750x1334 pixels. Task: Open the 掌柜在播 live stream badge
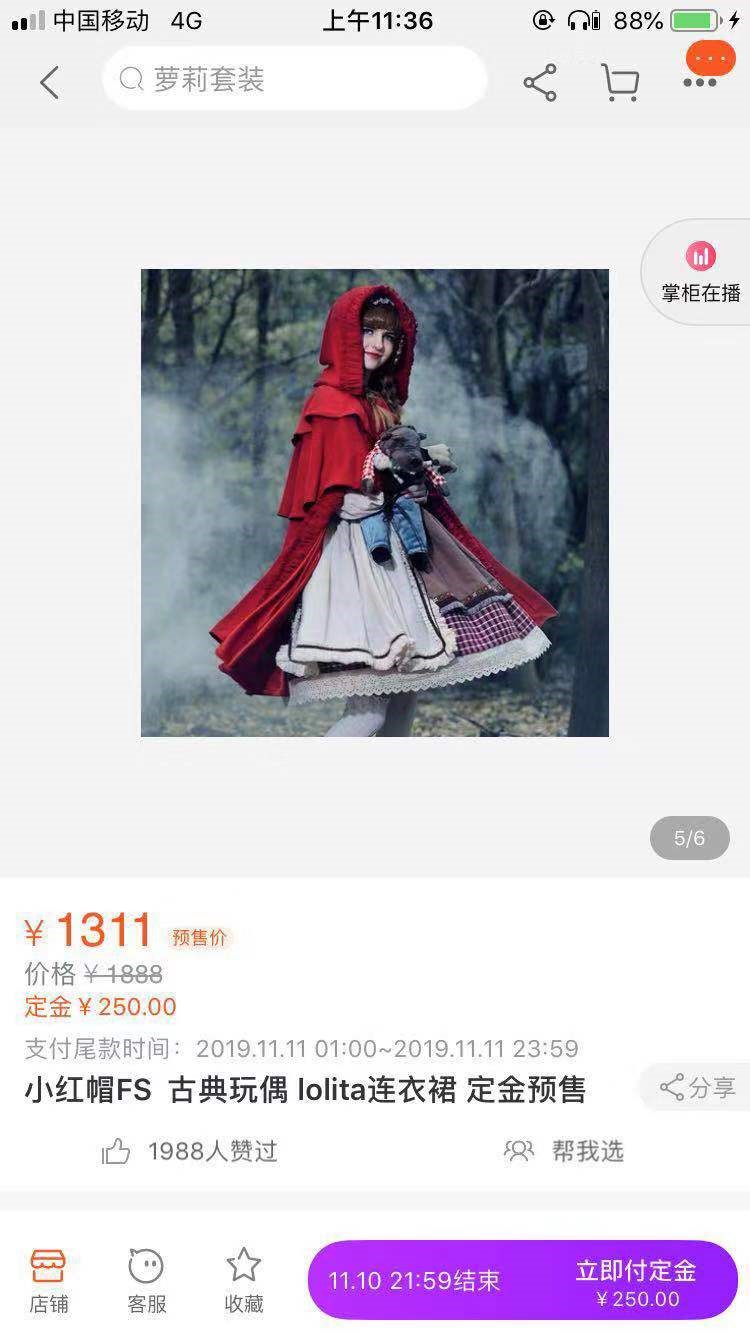pyautogui.click(x=700, y=270)
